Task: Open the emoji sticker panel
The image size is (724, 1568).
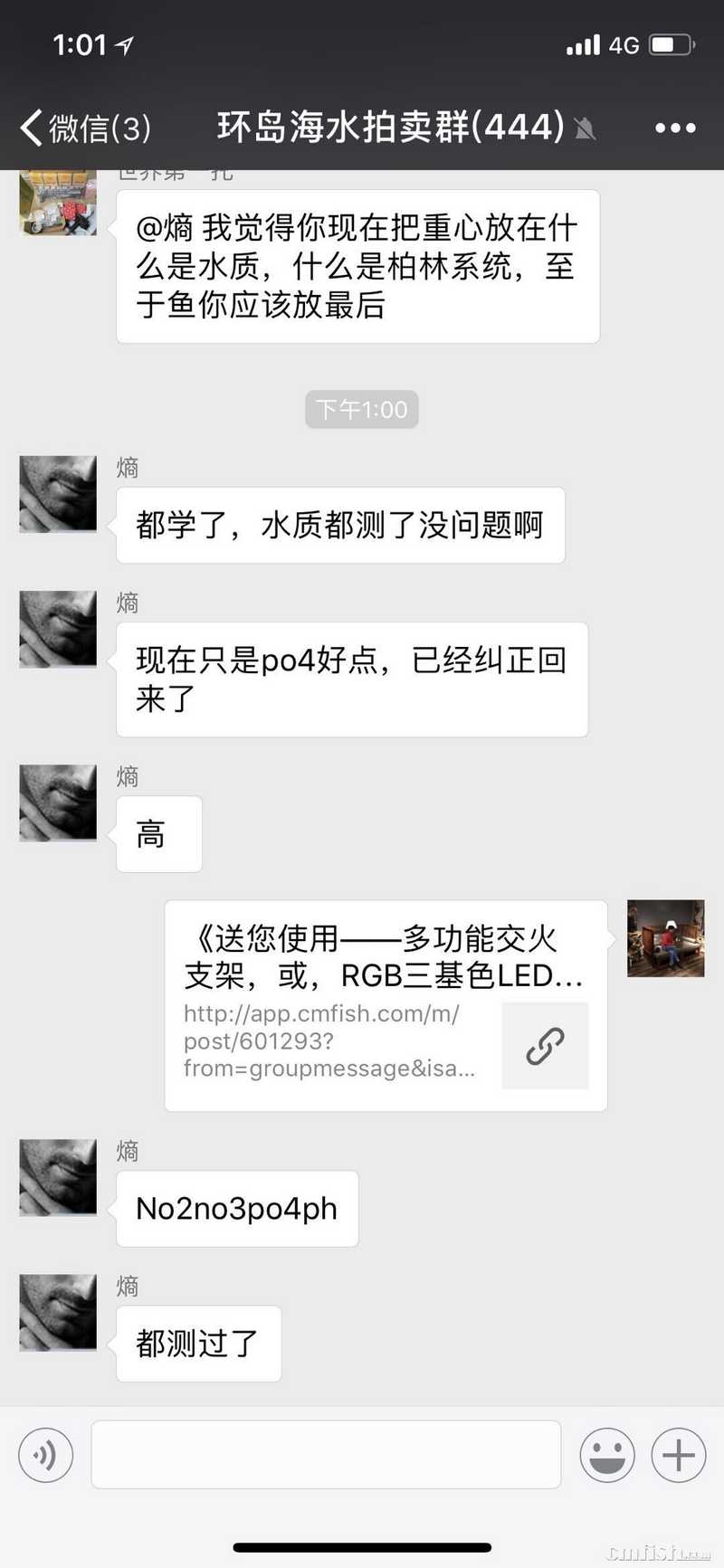Action: tap(607, 1454)
